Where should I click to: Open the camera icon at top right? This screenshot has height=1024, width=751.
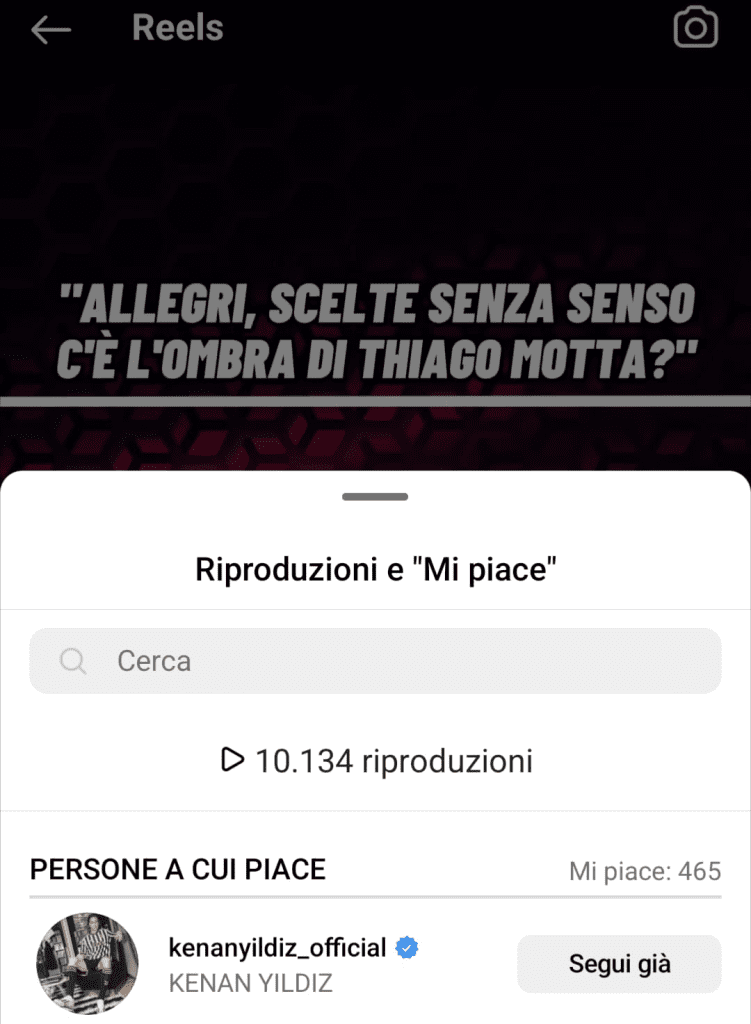click(695, 29)
